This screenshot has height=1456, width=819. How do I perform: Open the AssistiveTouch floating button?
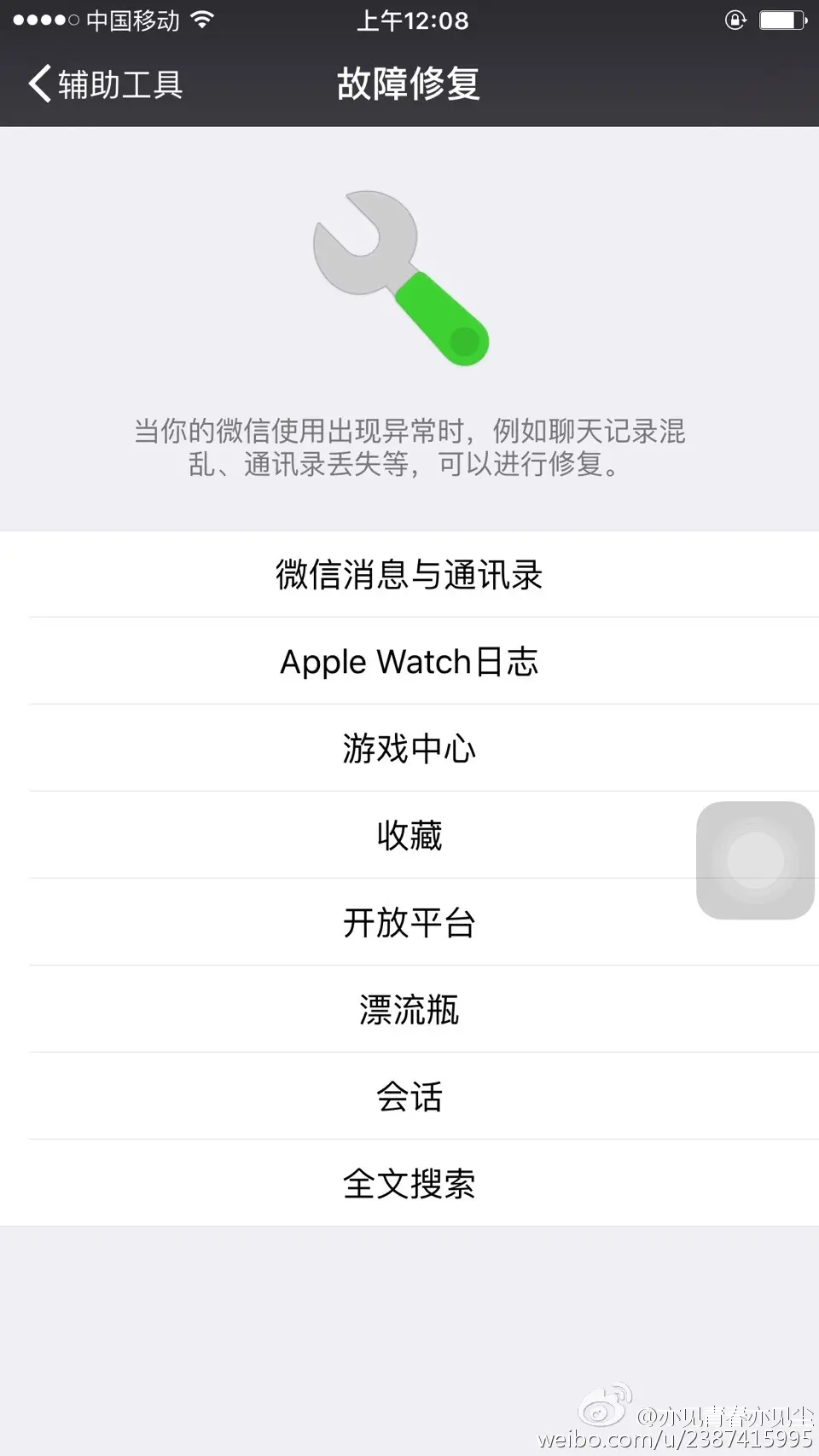pos(755,861)
